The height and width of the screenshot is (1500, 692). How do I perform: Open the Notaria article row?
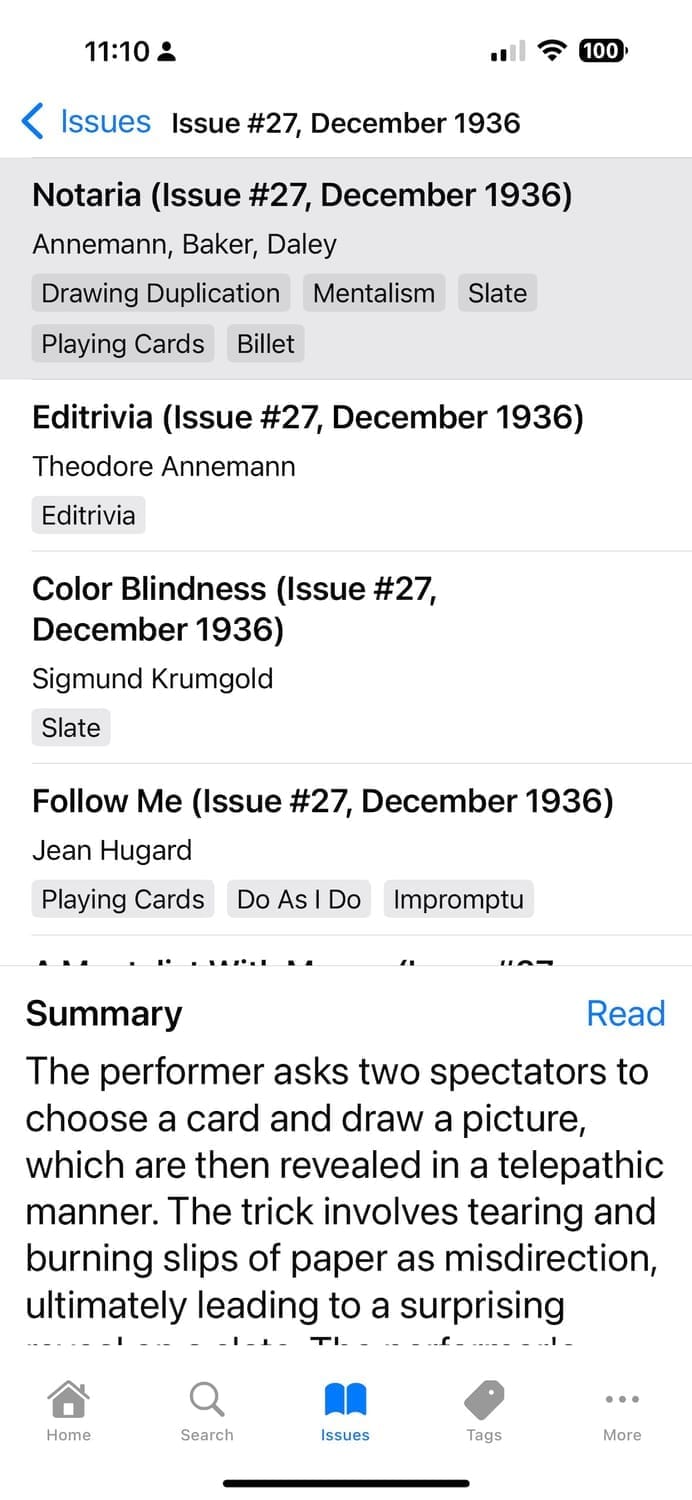pyautogui.click(x=346, y=268)
